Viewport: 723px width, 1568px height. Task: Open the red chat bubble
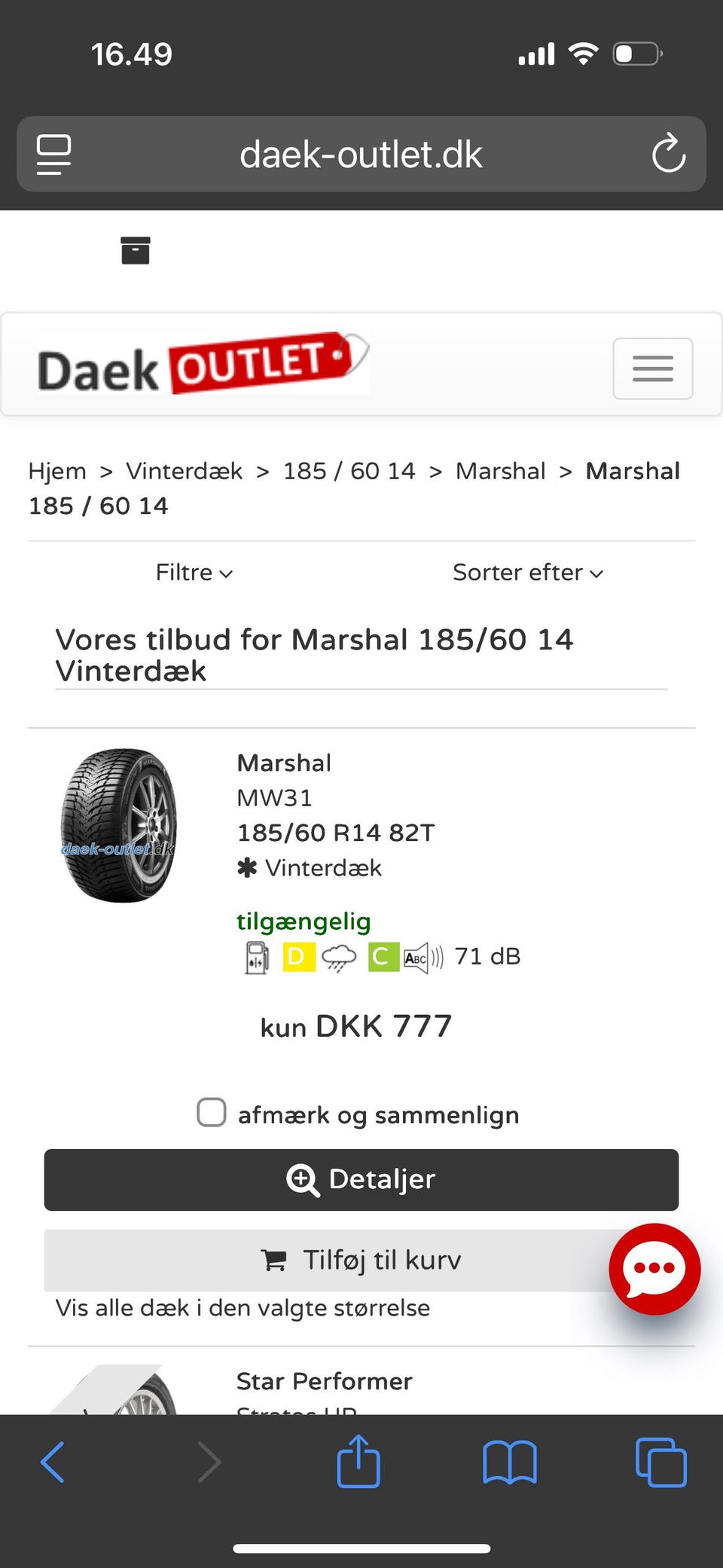(x=654, y=1269)
